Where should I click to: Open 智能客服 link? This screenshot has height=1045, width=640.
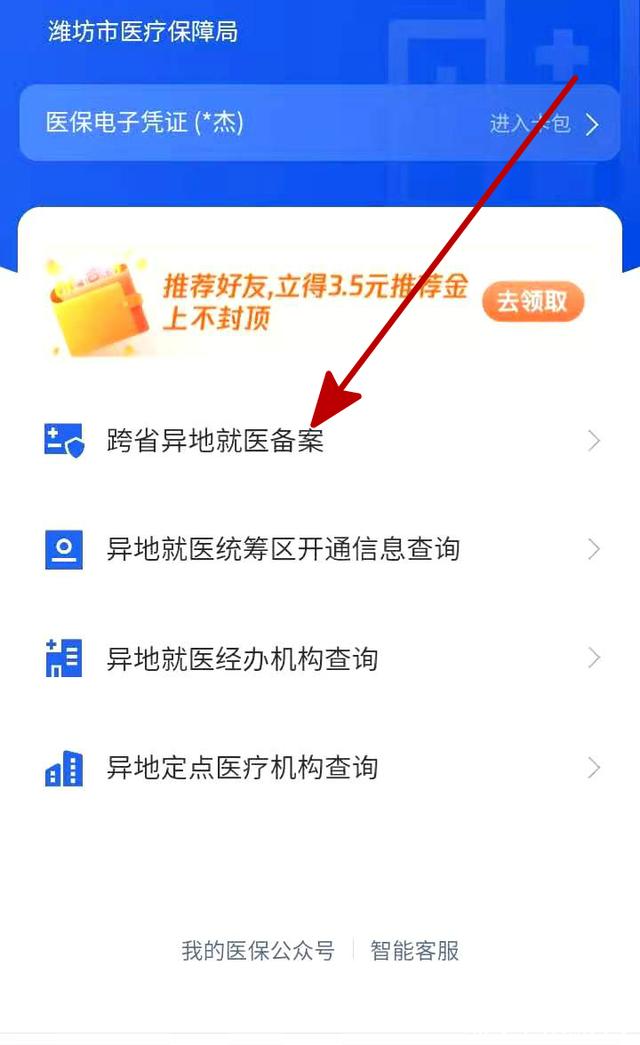pyautogui.click(x=414, y=950)
